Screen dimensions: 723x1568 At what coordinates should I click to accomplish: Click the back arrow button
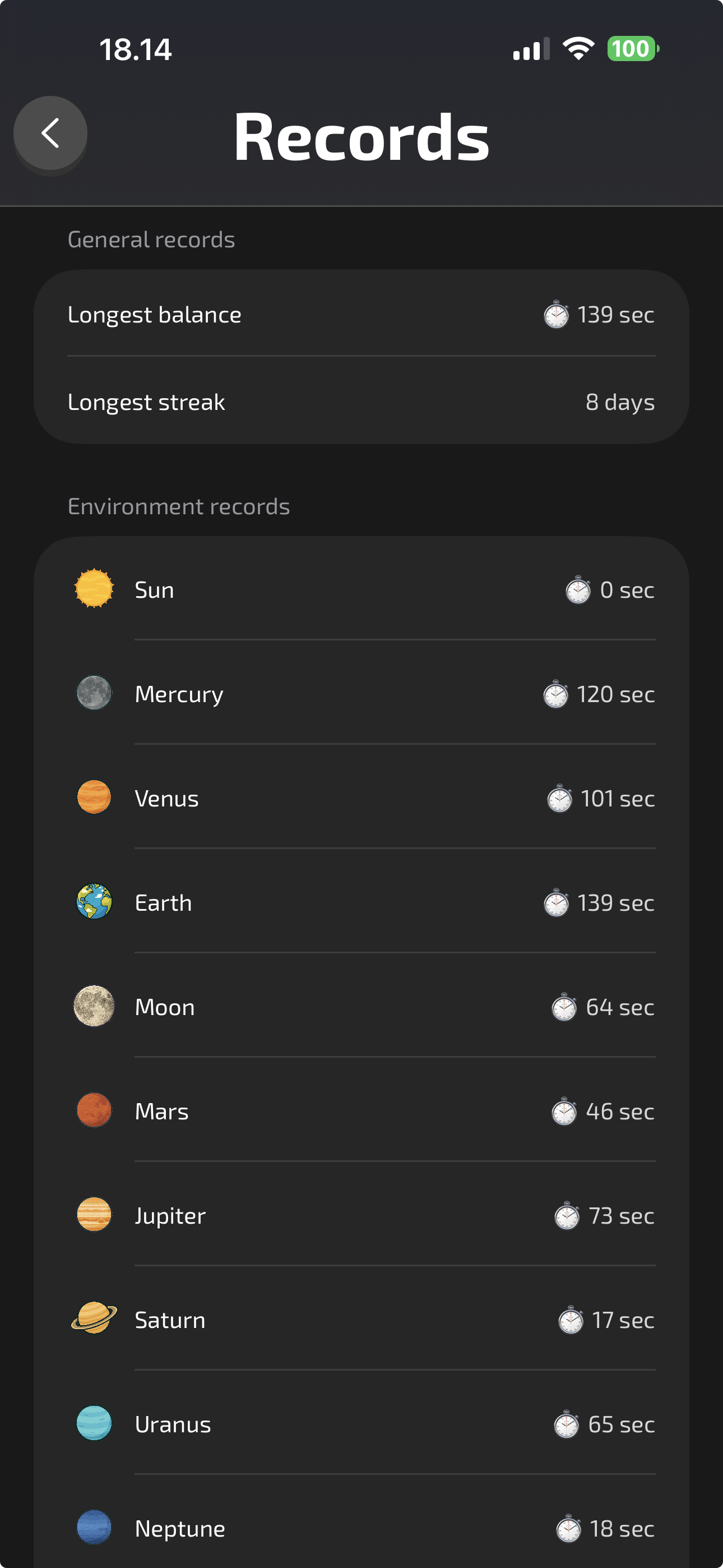49,133
